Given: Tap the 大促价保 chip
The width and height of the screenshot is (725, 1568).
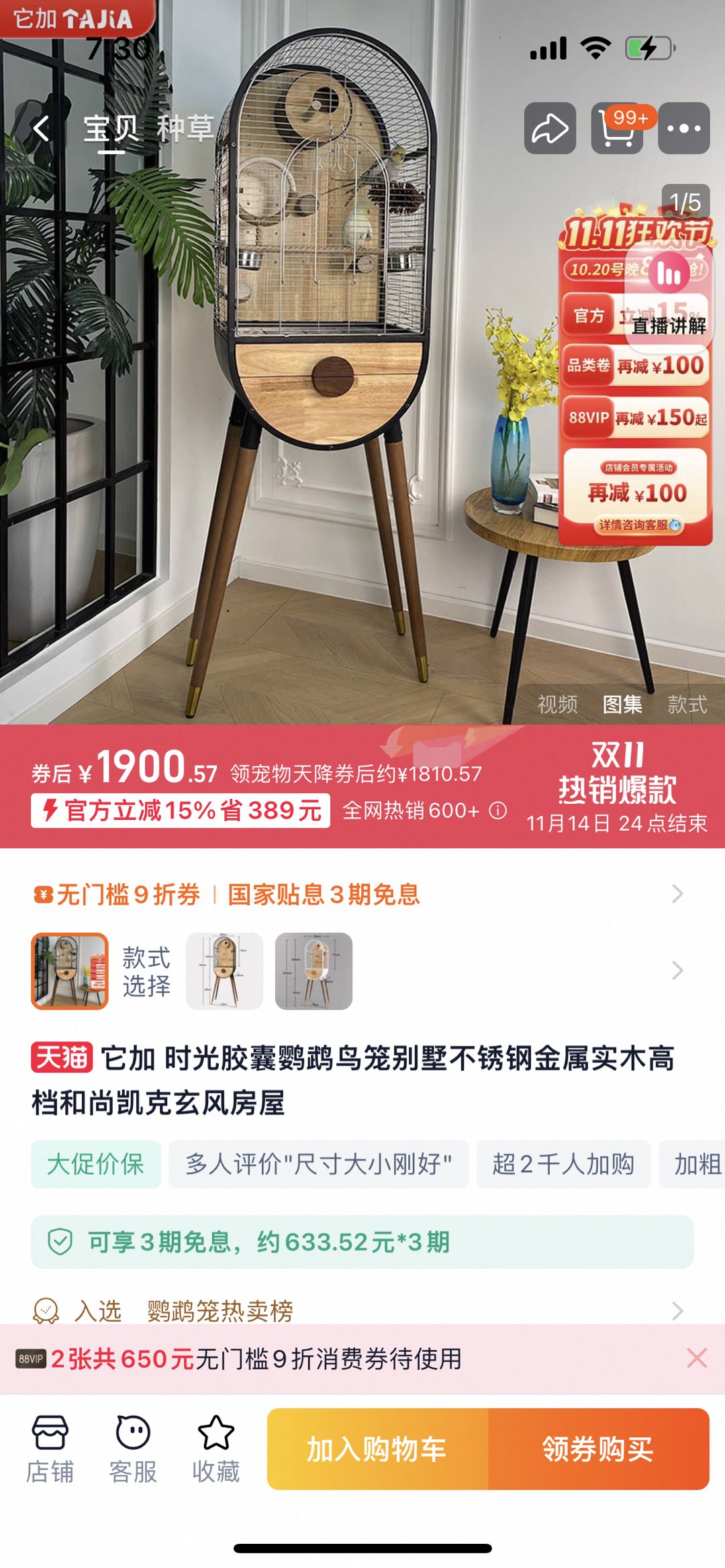Looking at the screenshot, I should click(96, 1164).
